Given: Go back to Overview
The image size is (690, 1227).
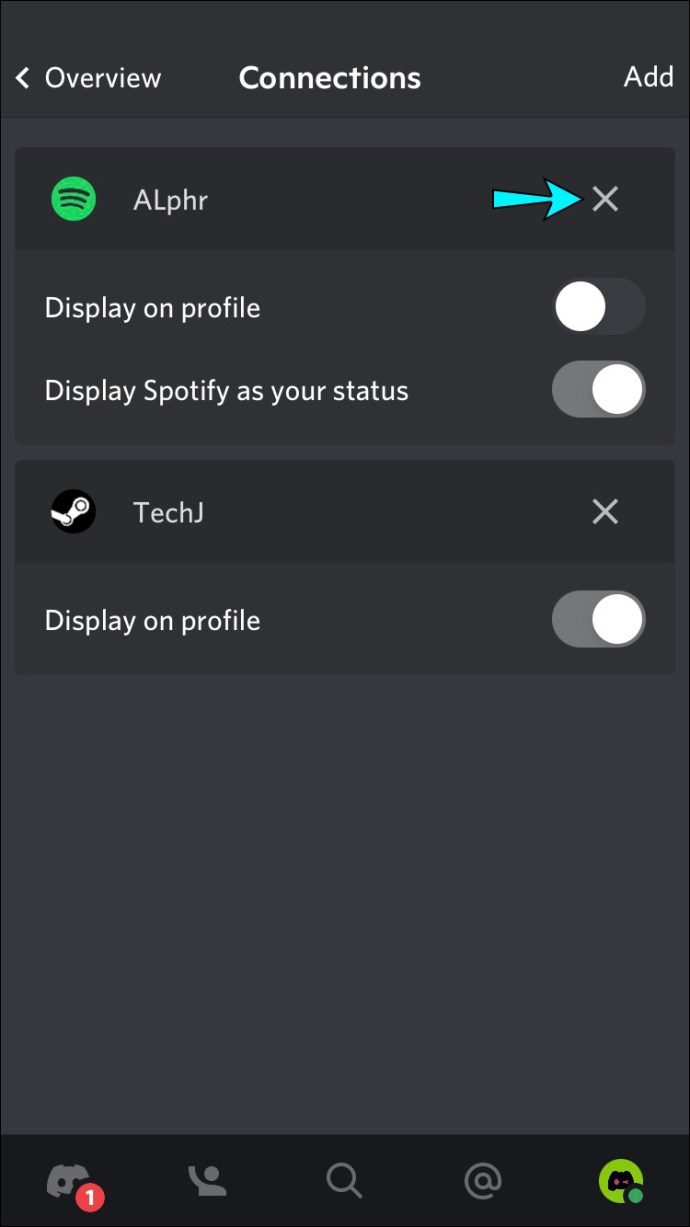Looking at the screenshot, I should tap(88, 78).
